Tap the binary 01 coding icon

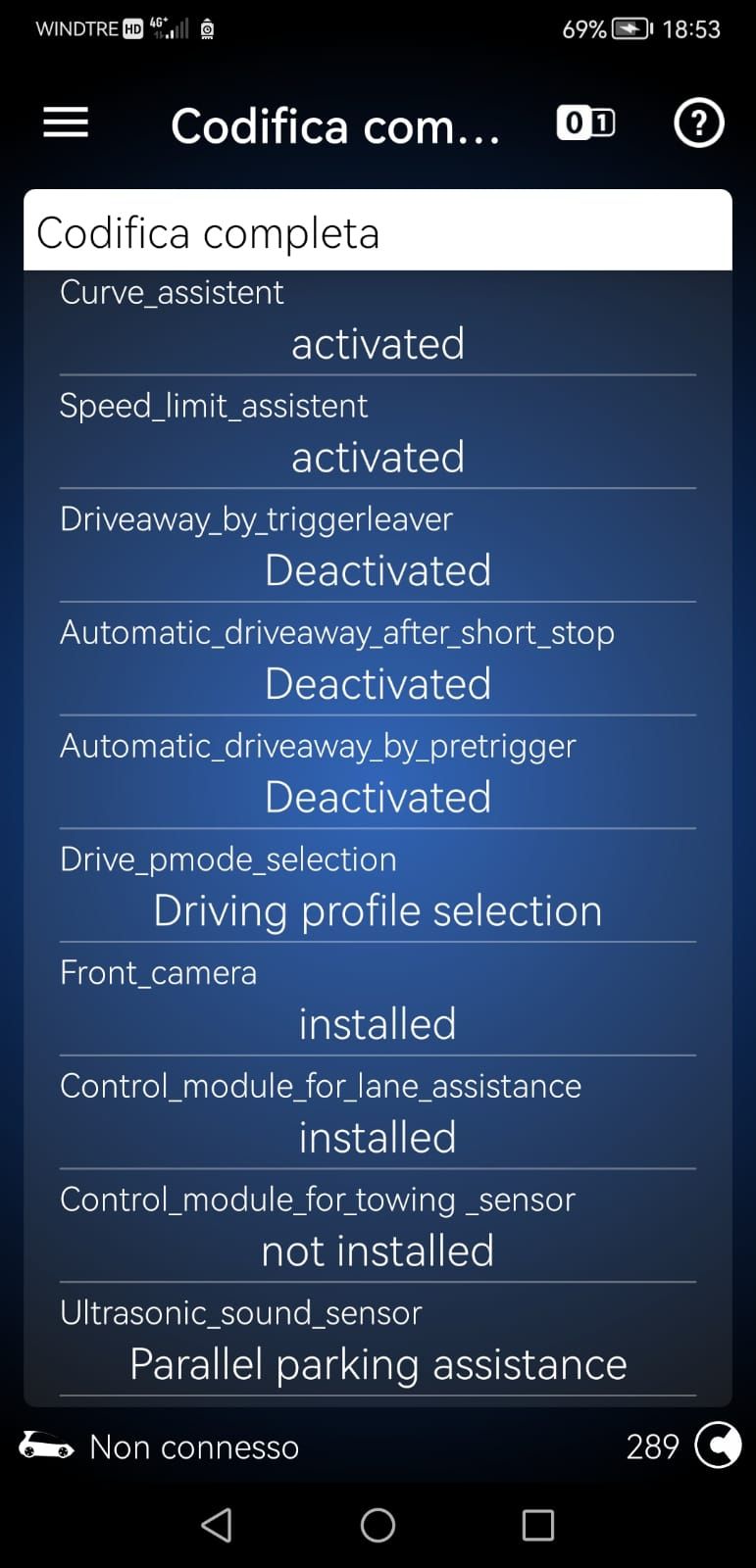[x=585, y=123]
